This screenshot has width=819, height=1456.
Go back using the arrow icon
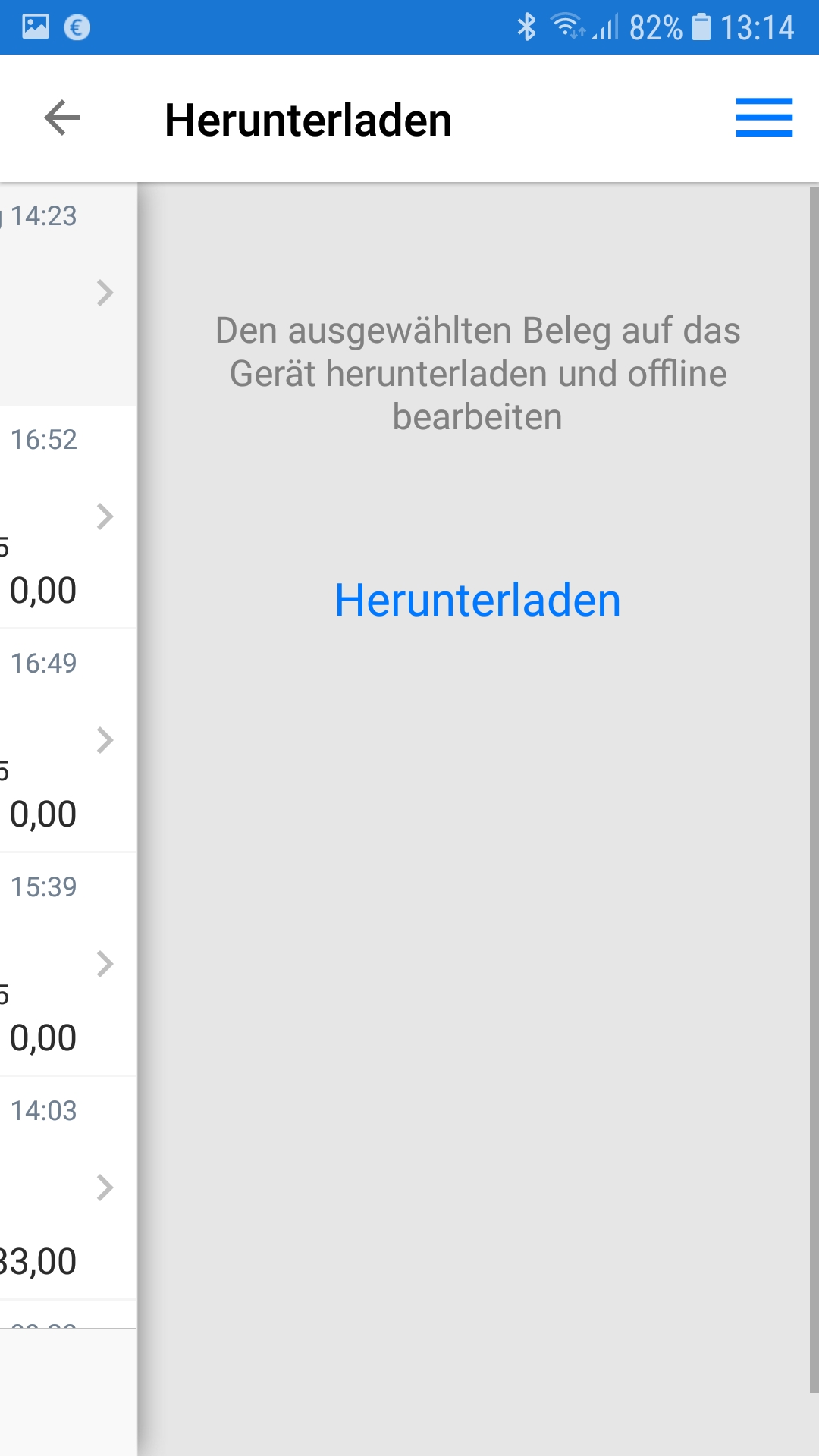(62, 118)
